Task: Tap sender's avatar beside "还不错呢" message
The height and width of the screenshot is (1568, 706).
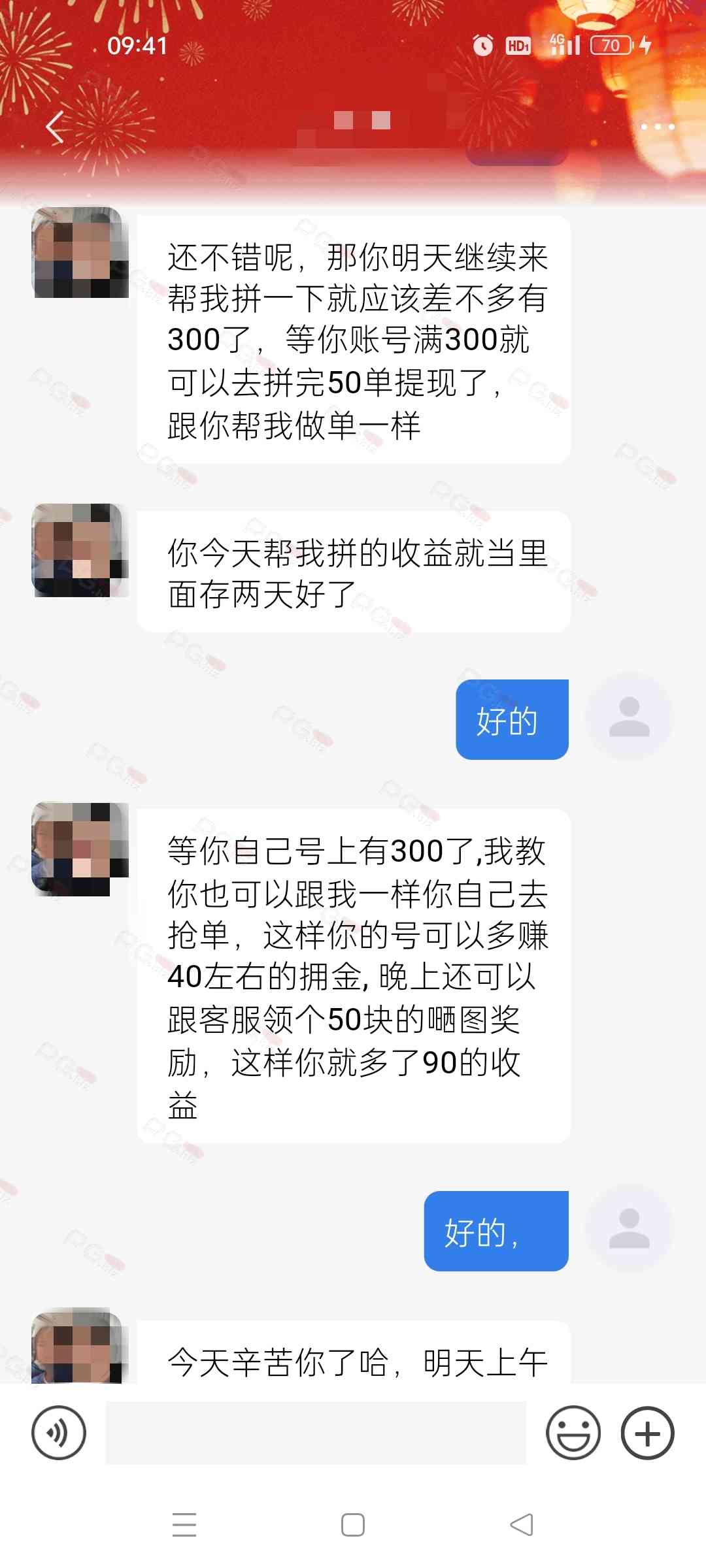Action: point(78,253)
